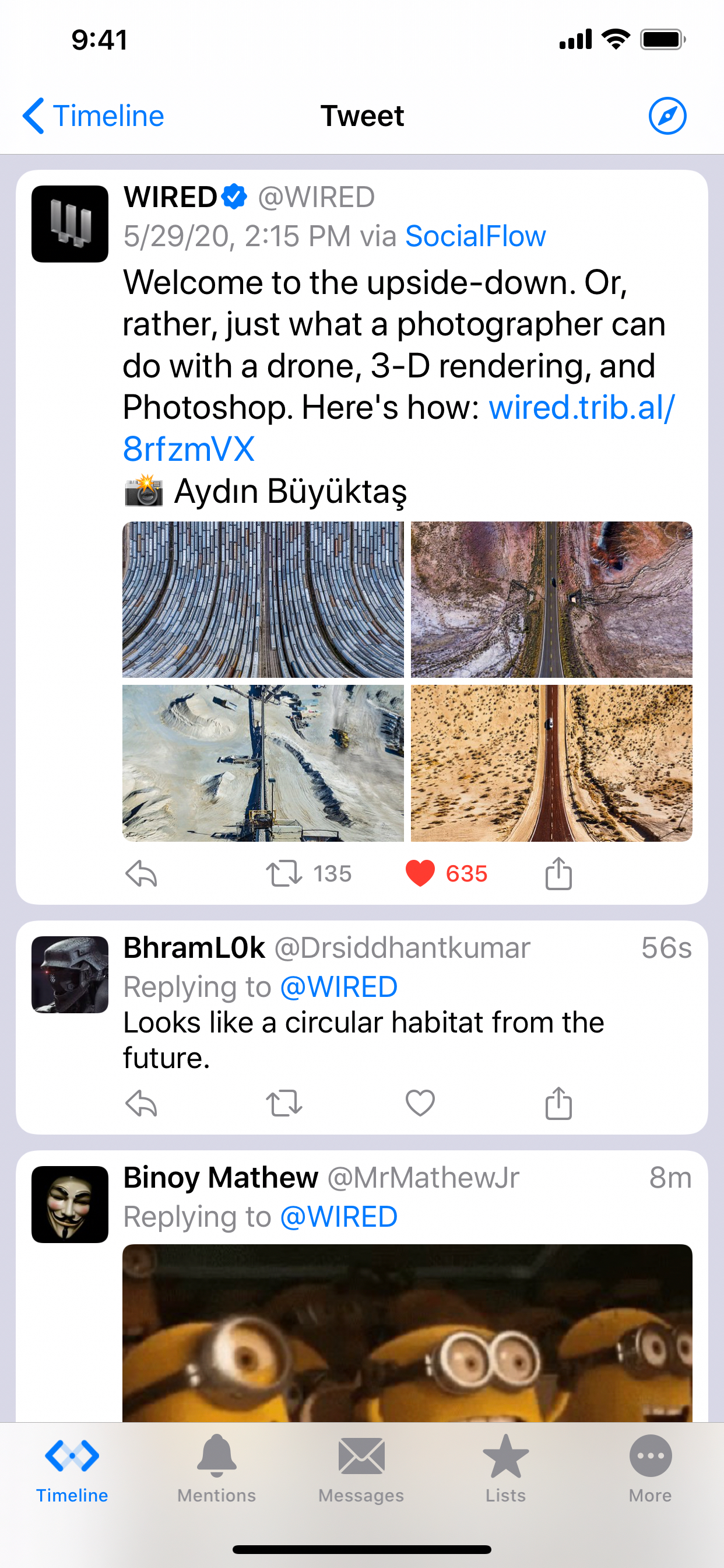Reply to BhramL0k's comment
This screenshot has width=724, height=1568.
pos(143,1103)
